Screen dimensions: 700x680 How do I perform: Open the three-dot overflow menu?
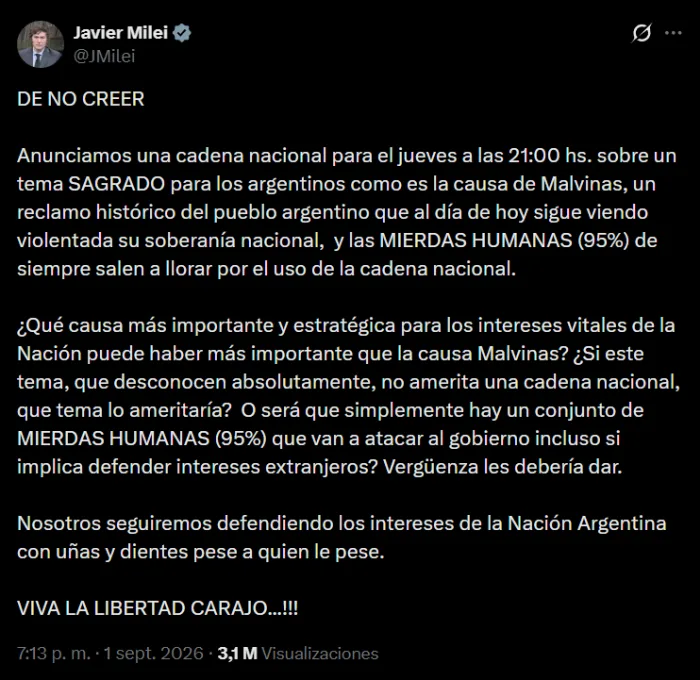[673, 33]
